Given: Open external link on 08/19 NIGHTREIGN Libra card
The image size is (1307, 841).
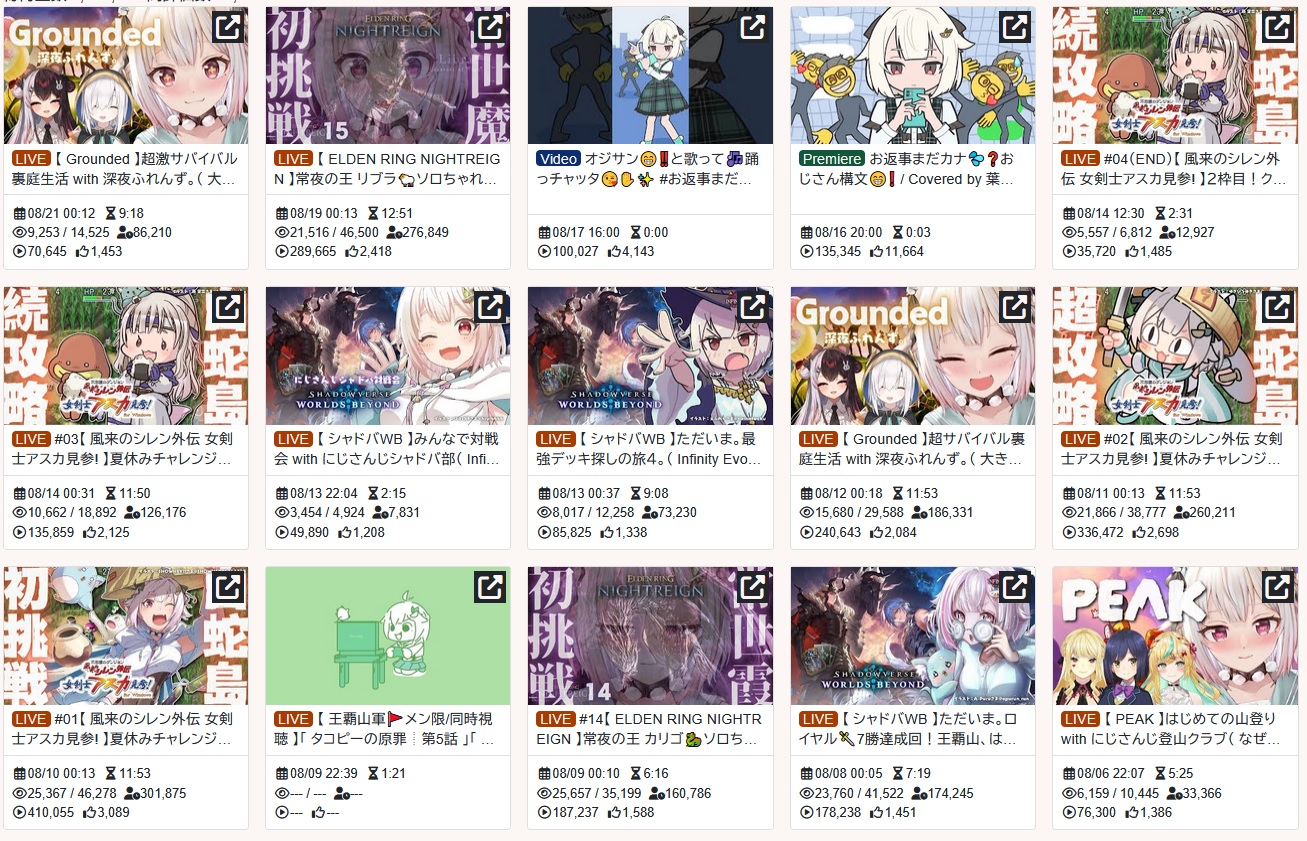Looking at the screenshot, I should tap(491, 26).
